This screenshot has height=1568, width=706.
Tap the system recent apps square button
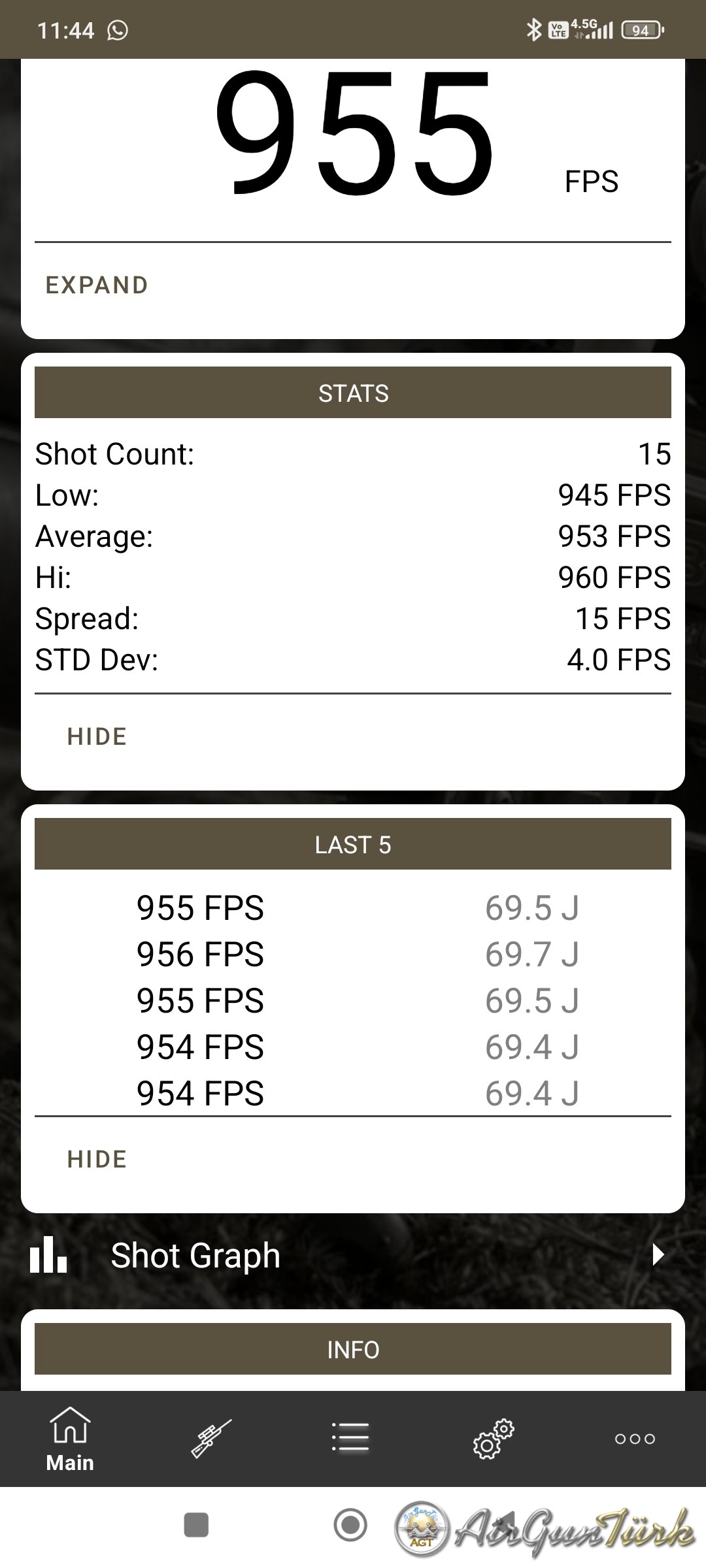point(196,1526)
